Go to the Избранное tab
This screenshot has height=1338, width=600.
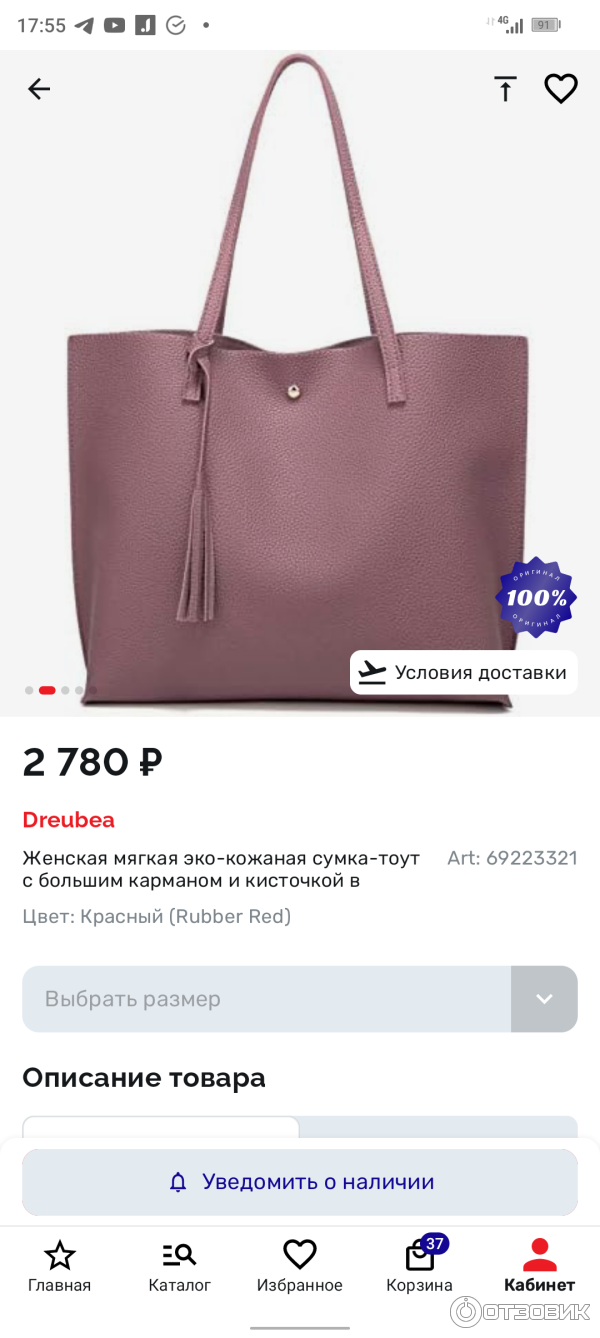pyautogui.click(x=300, y=1267)
